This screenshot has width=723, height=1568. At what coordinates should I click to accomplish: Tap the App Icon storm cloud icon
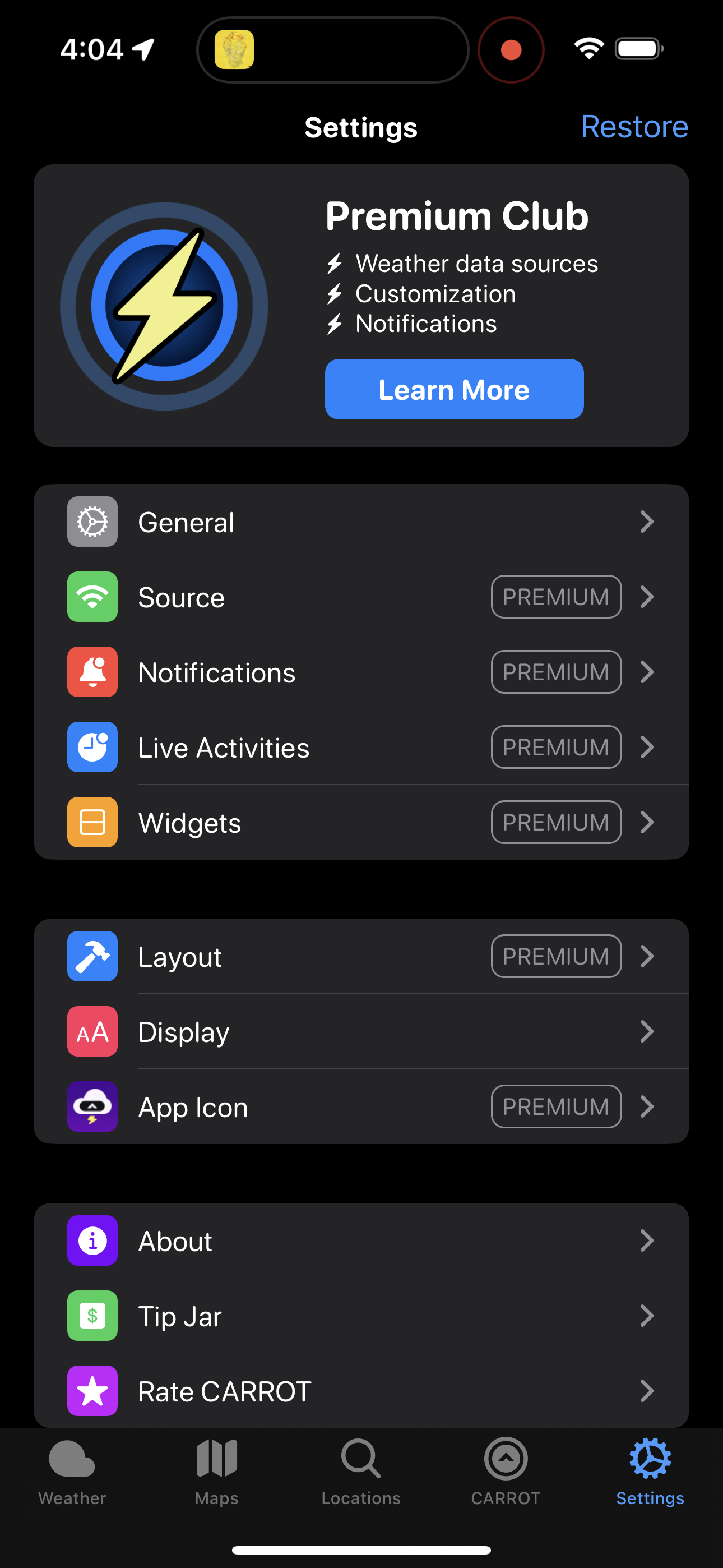point(92,1106)
